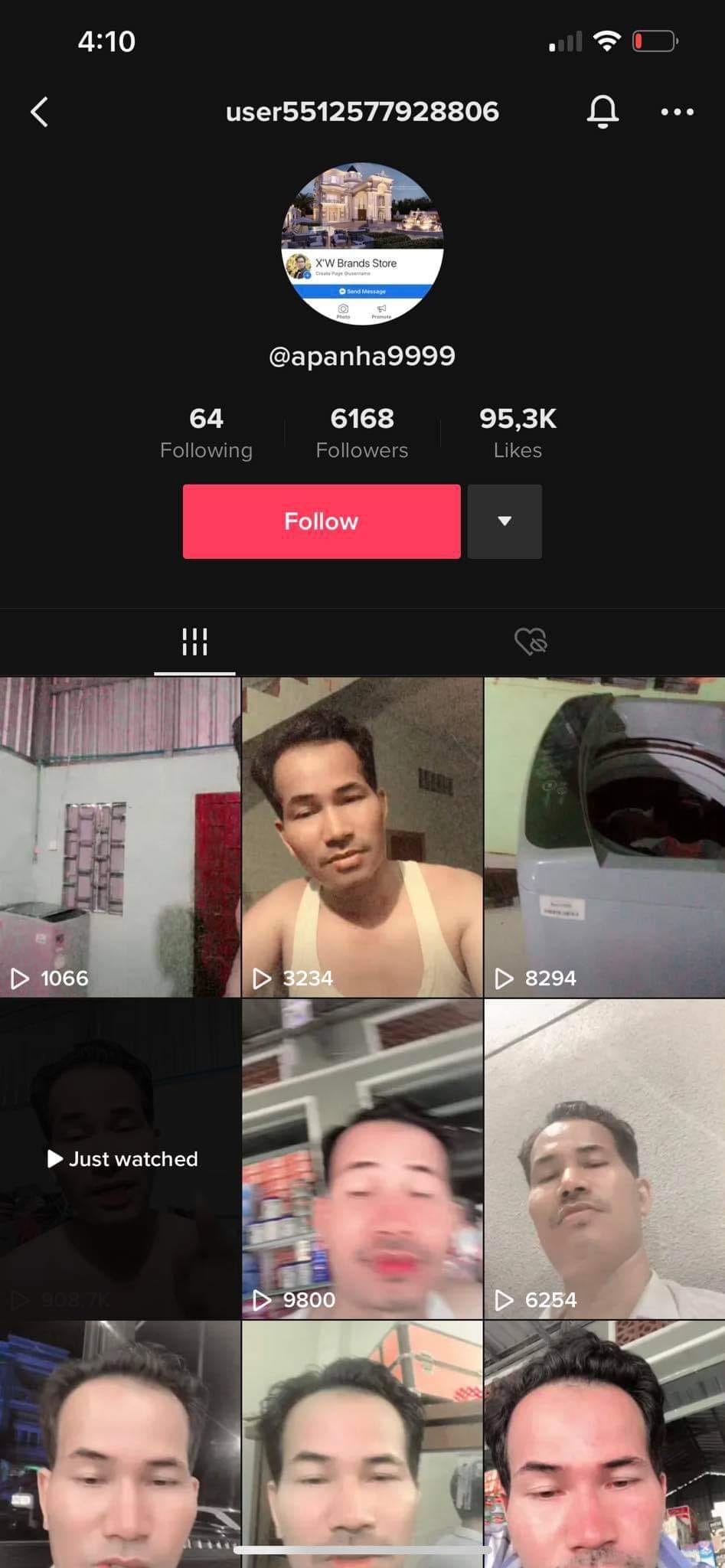The height and width of the screenshot is (1568, 725).
Task: Open the three-dot overflow menu
Action: (x=677, y=112)
